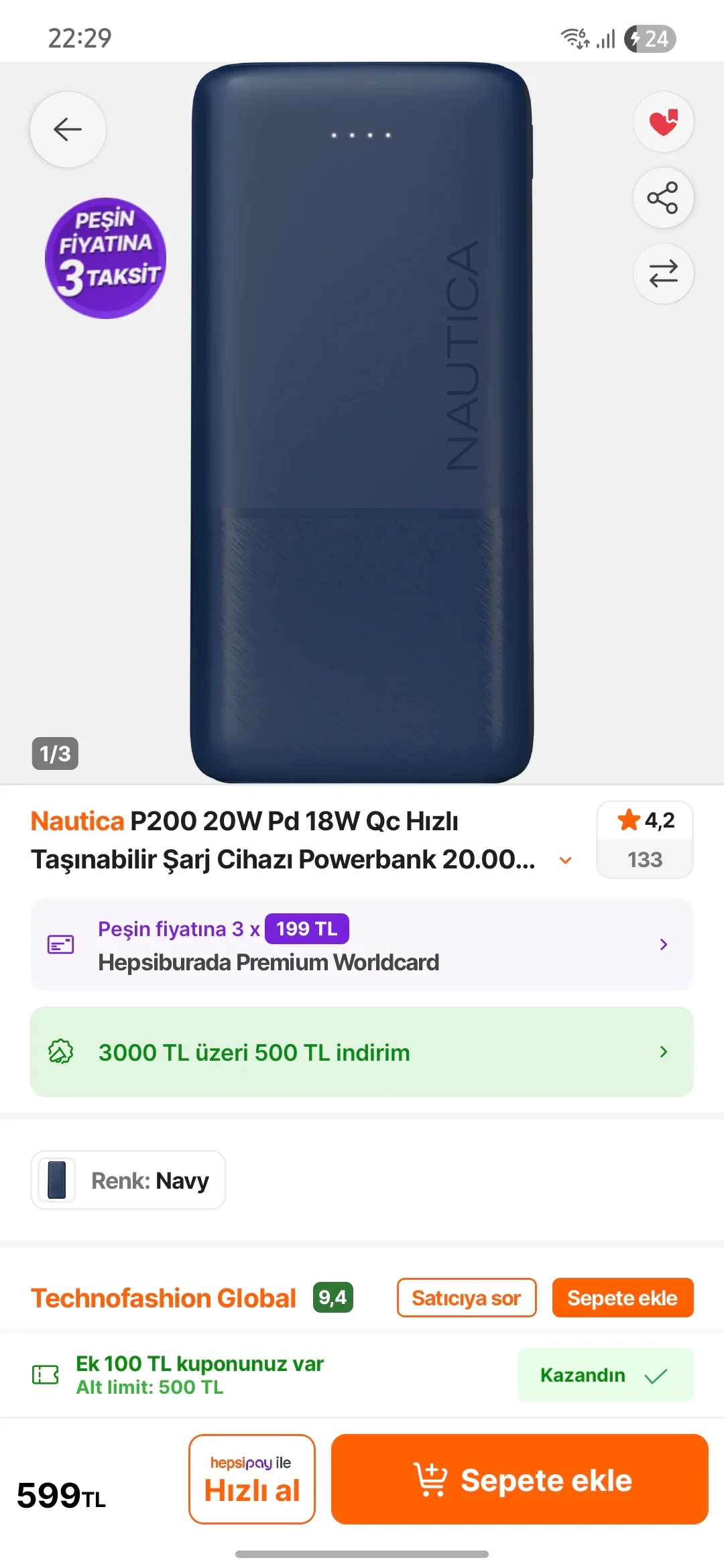Screen dimensions: 724x1568
Task: Buy quickly with Hepsipay Hızlı al
Action: pos(252,1479)
